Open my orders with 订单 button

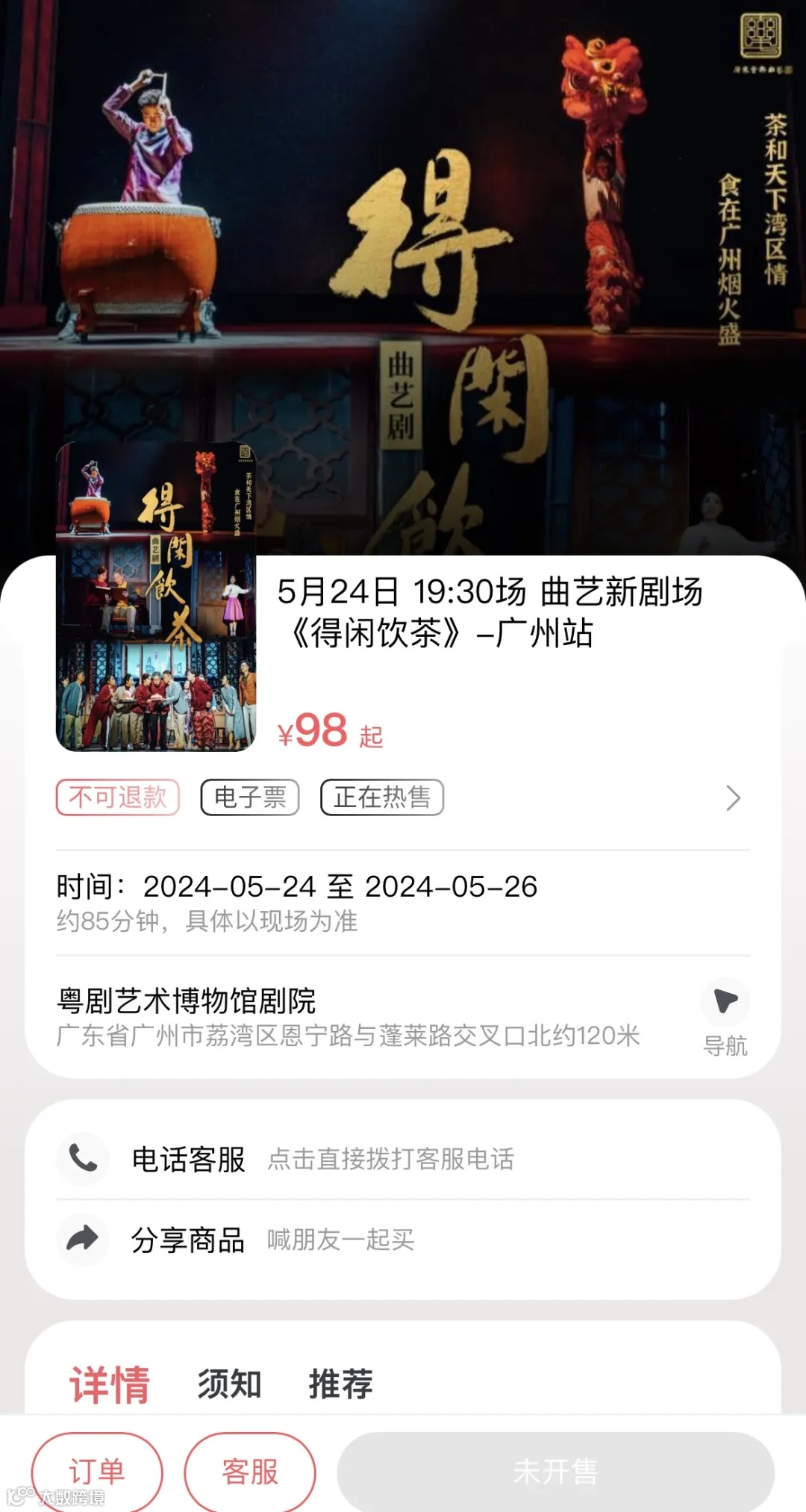click(x=97, y=1471)
